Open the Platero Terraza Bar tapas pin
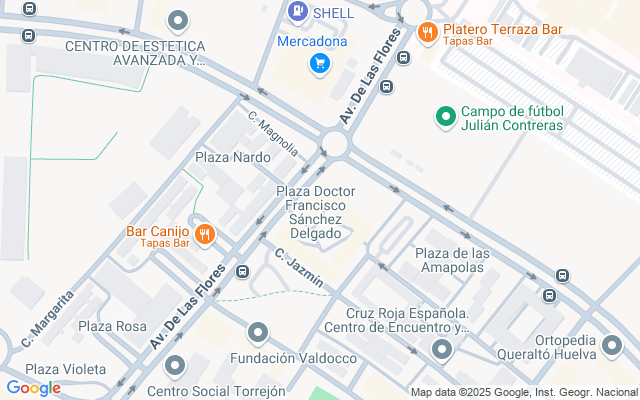The width and height of the screenshot is (640, 400). pos(427,32)
